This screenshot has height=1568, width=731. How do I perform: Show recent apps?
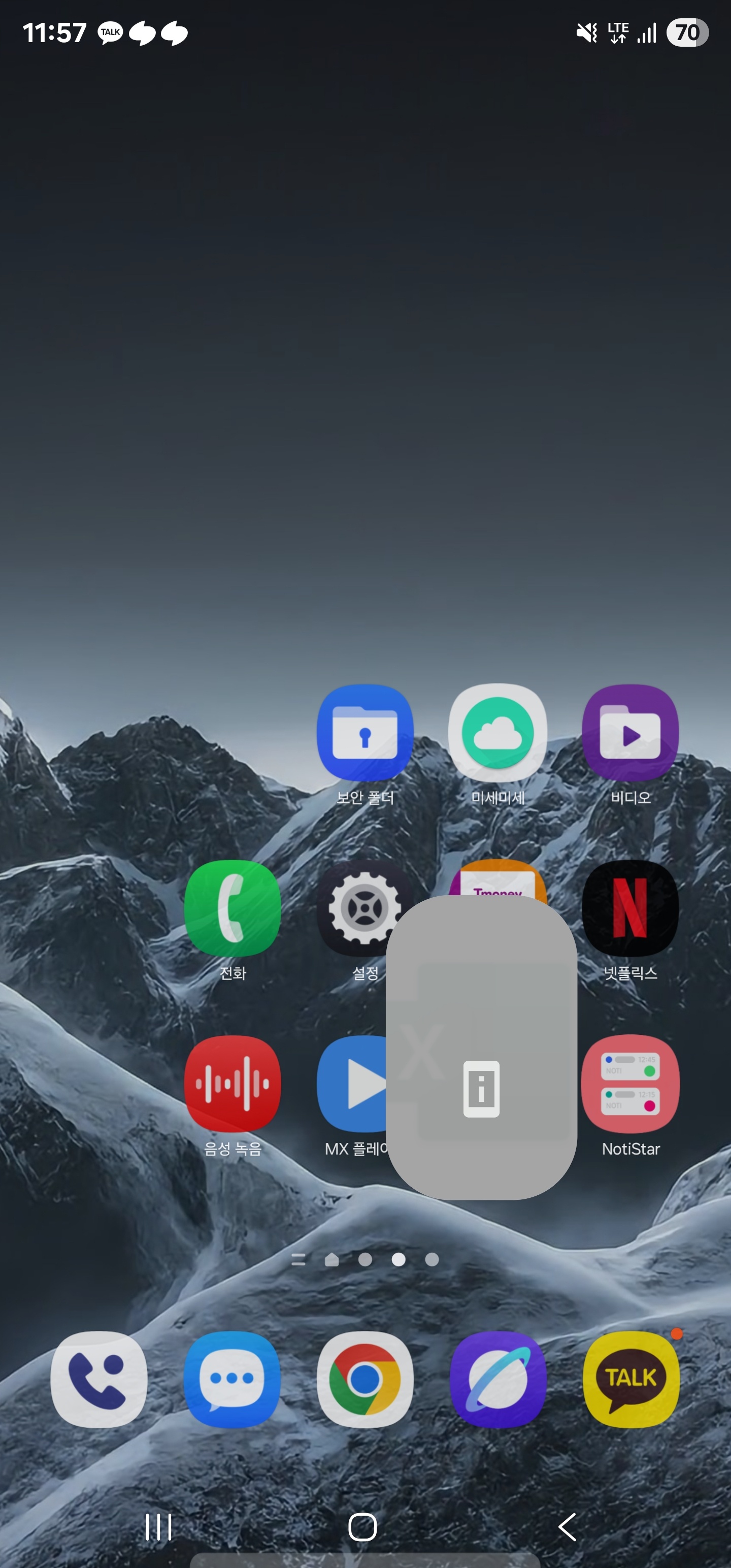[x=159, y=1526]
